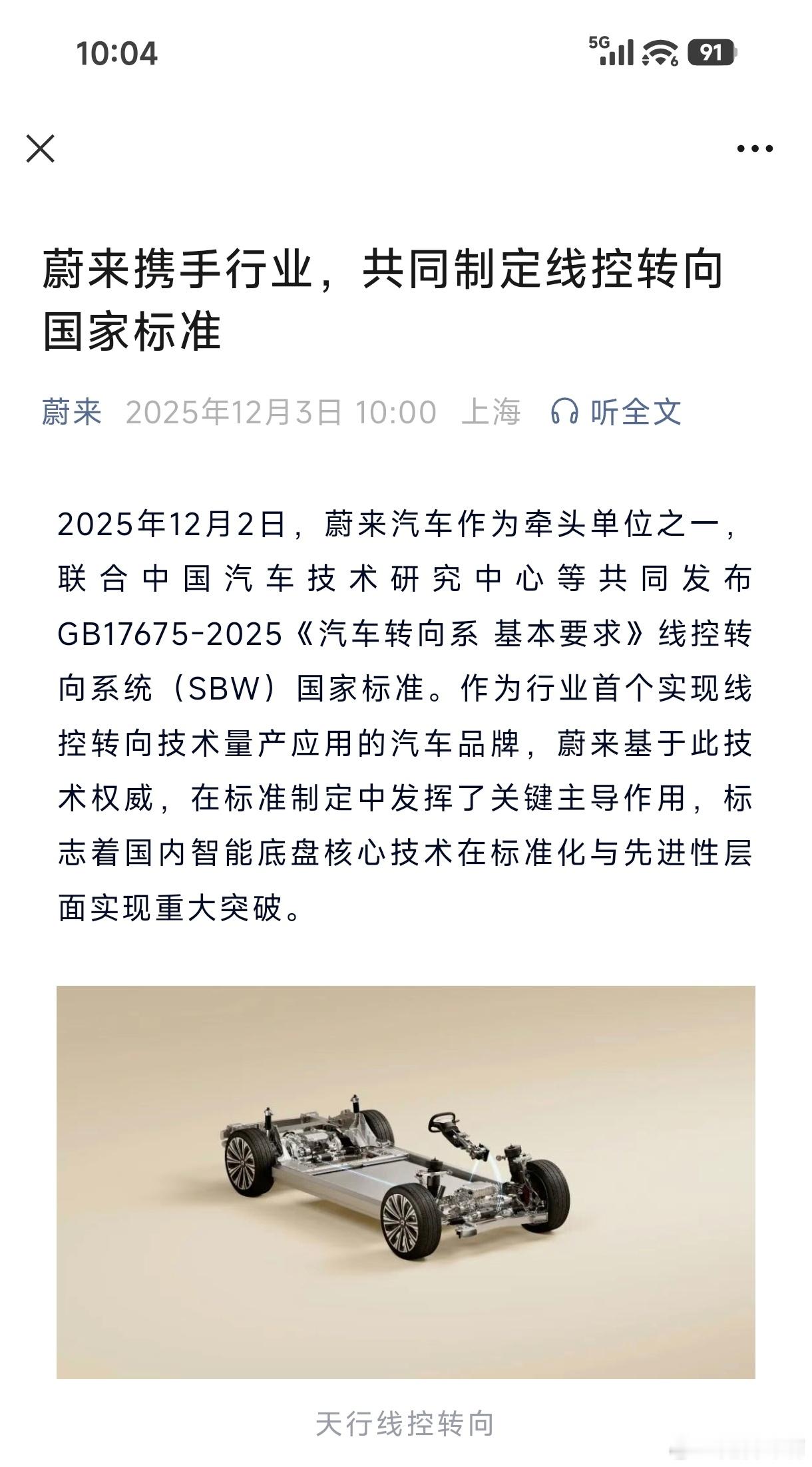The height and width of the screenshot is (1467, 812).
Task: Tap the clock showing 10:04
Action: coord(116,55)
